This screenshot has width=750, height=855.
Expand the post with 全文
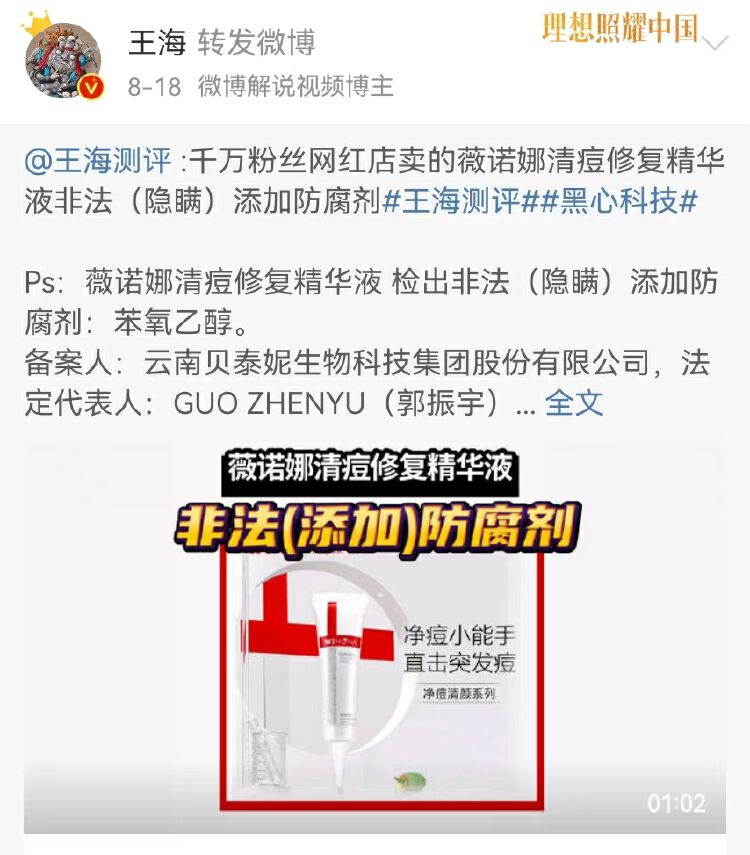(x=574, y=403)
